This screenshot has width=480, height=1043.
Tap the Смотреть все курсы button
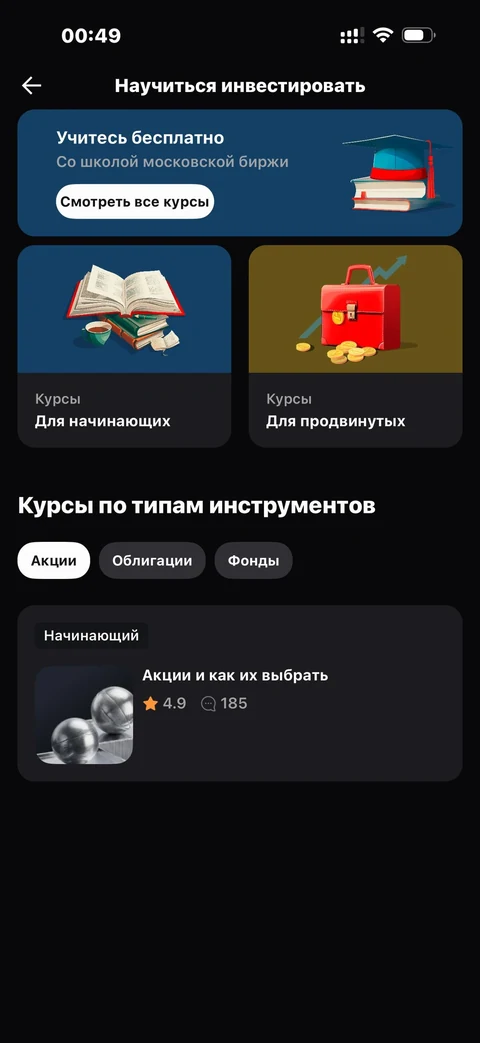[135, 202]
